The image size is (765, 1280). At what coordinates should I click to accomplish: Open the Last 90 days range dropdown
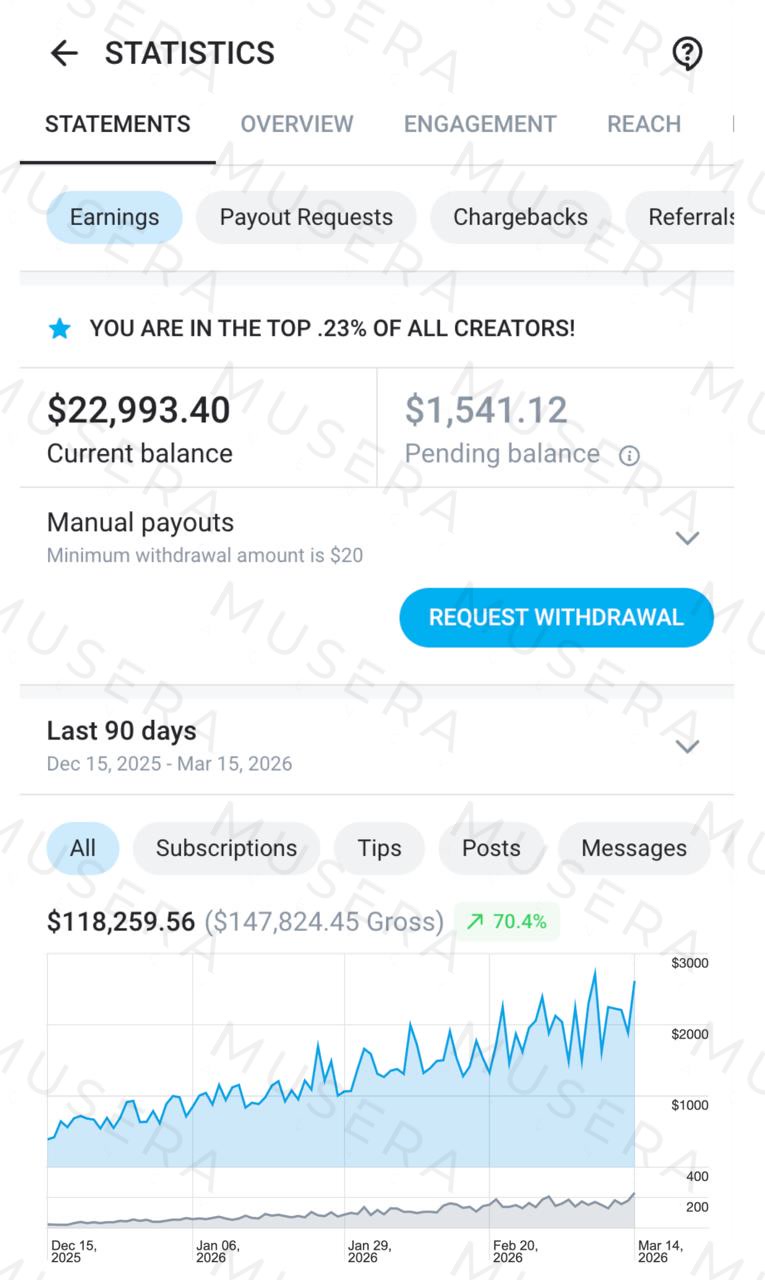pyautogui.click(x=686, y=746)
